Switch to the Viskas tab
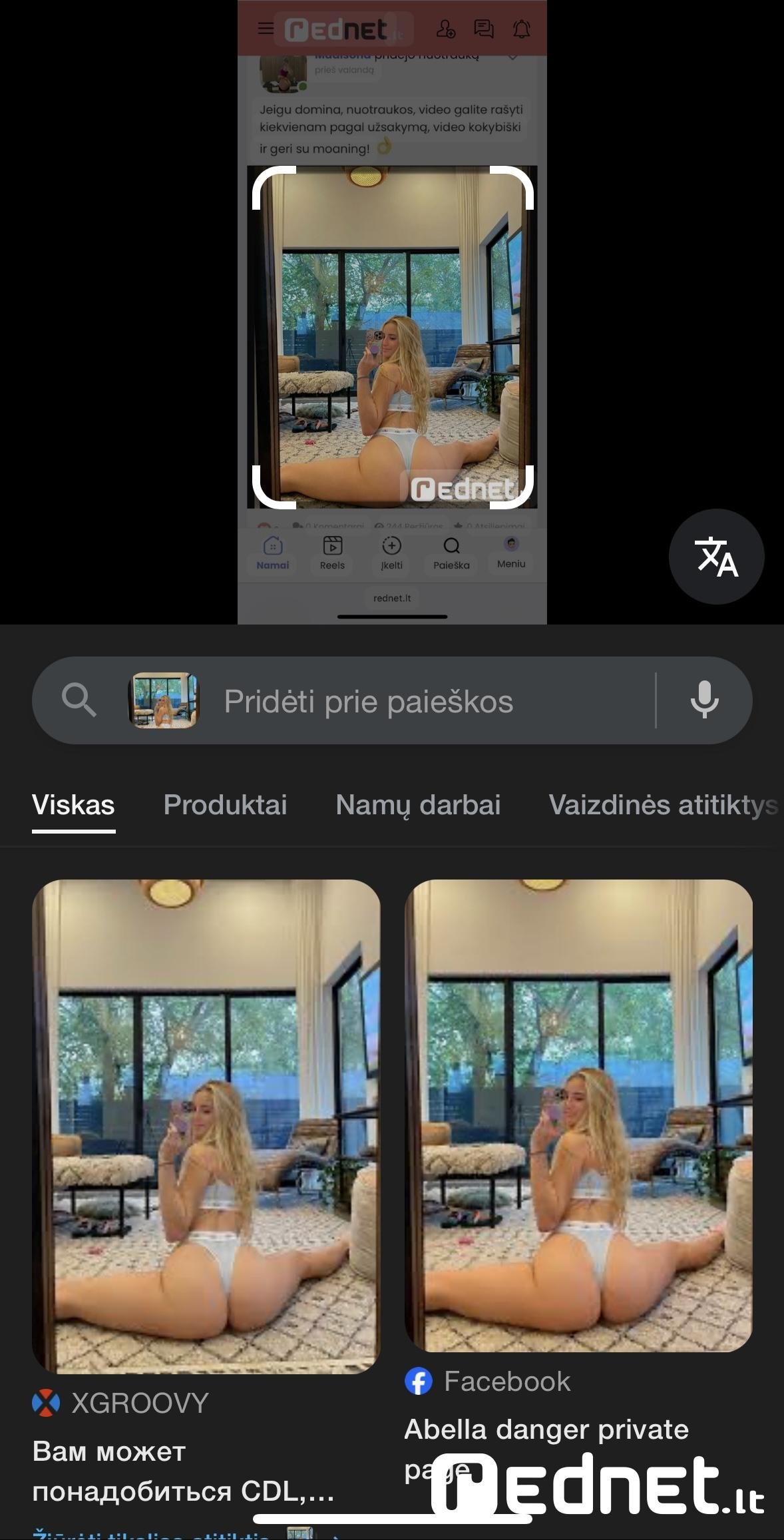784x1540 pixels. pos(73,805)
